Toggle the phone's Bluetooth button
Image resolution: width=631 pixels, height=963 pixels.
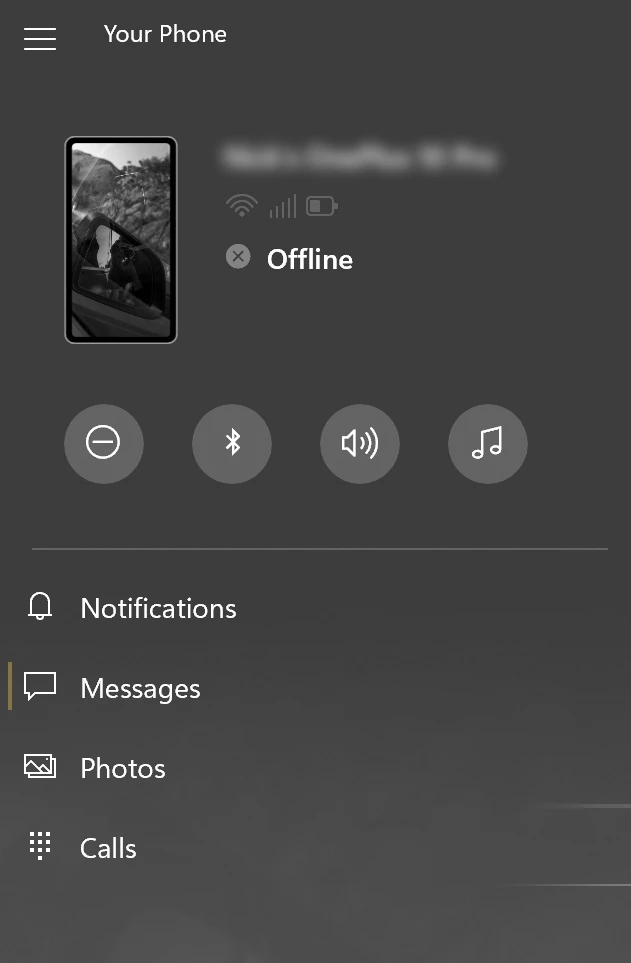pos(232,443)
